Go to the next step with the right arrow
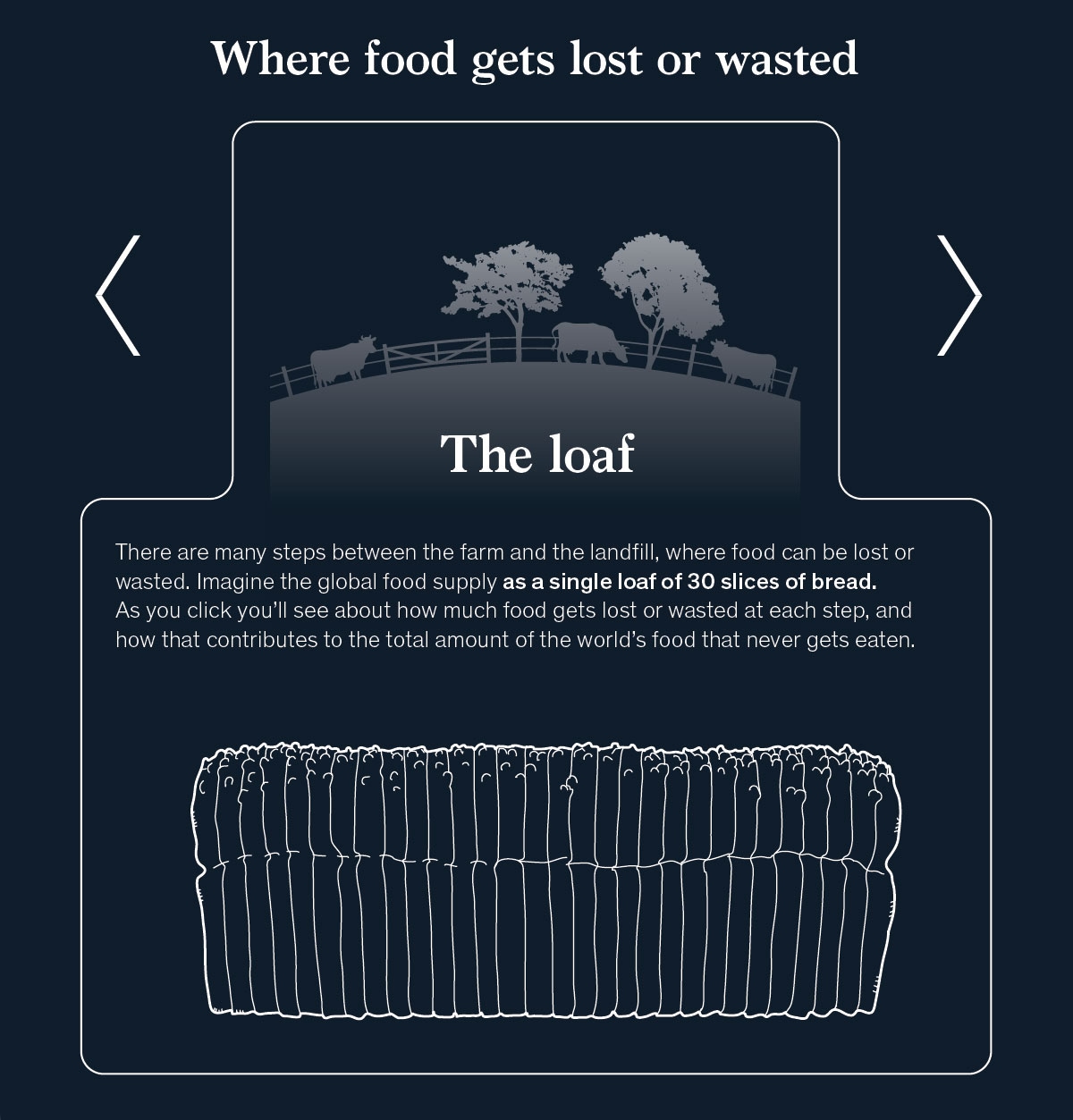This screenshot has height=1120, width=1073. coord(959,296)
